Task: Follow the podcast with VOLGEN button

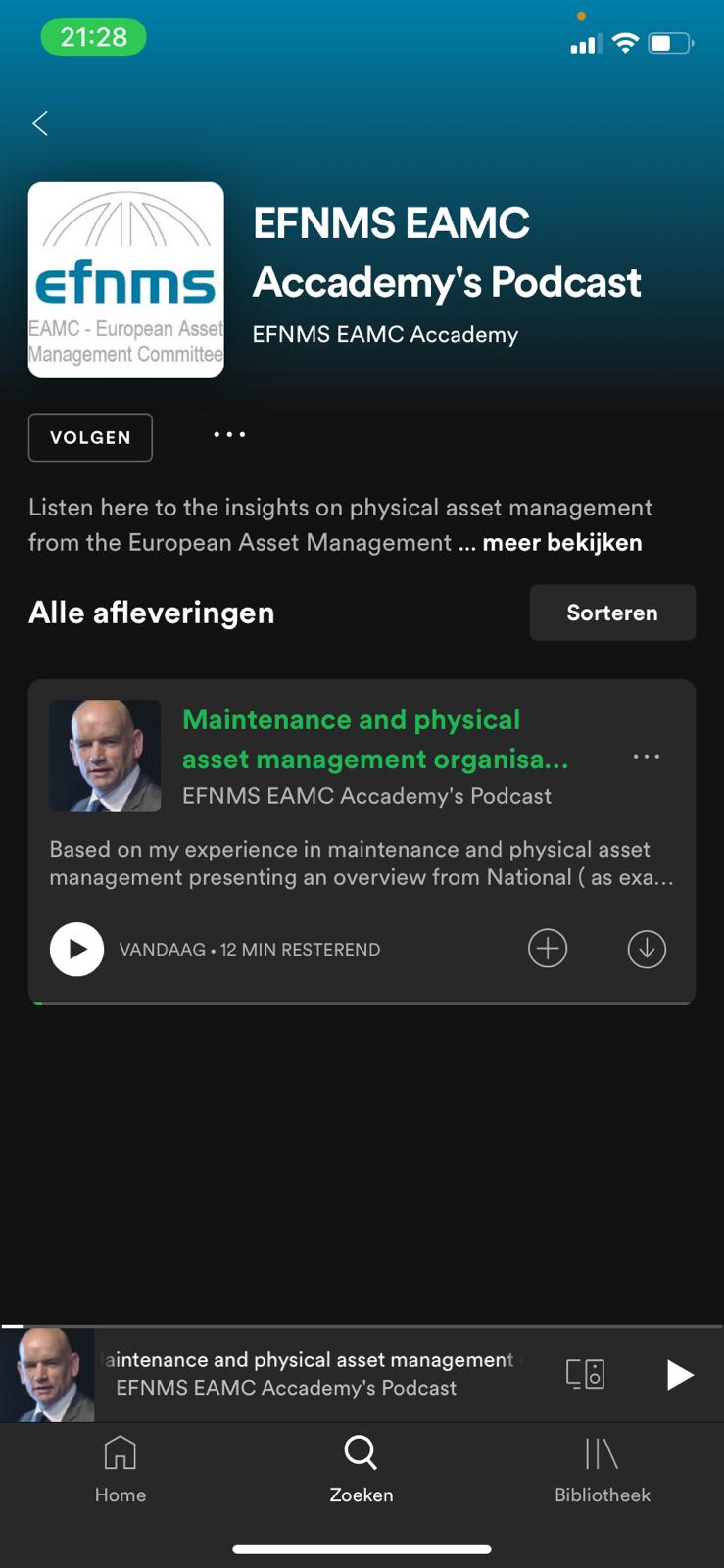Action: [x=90, y=437]
